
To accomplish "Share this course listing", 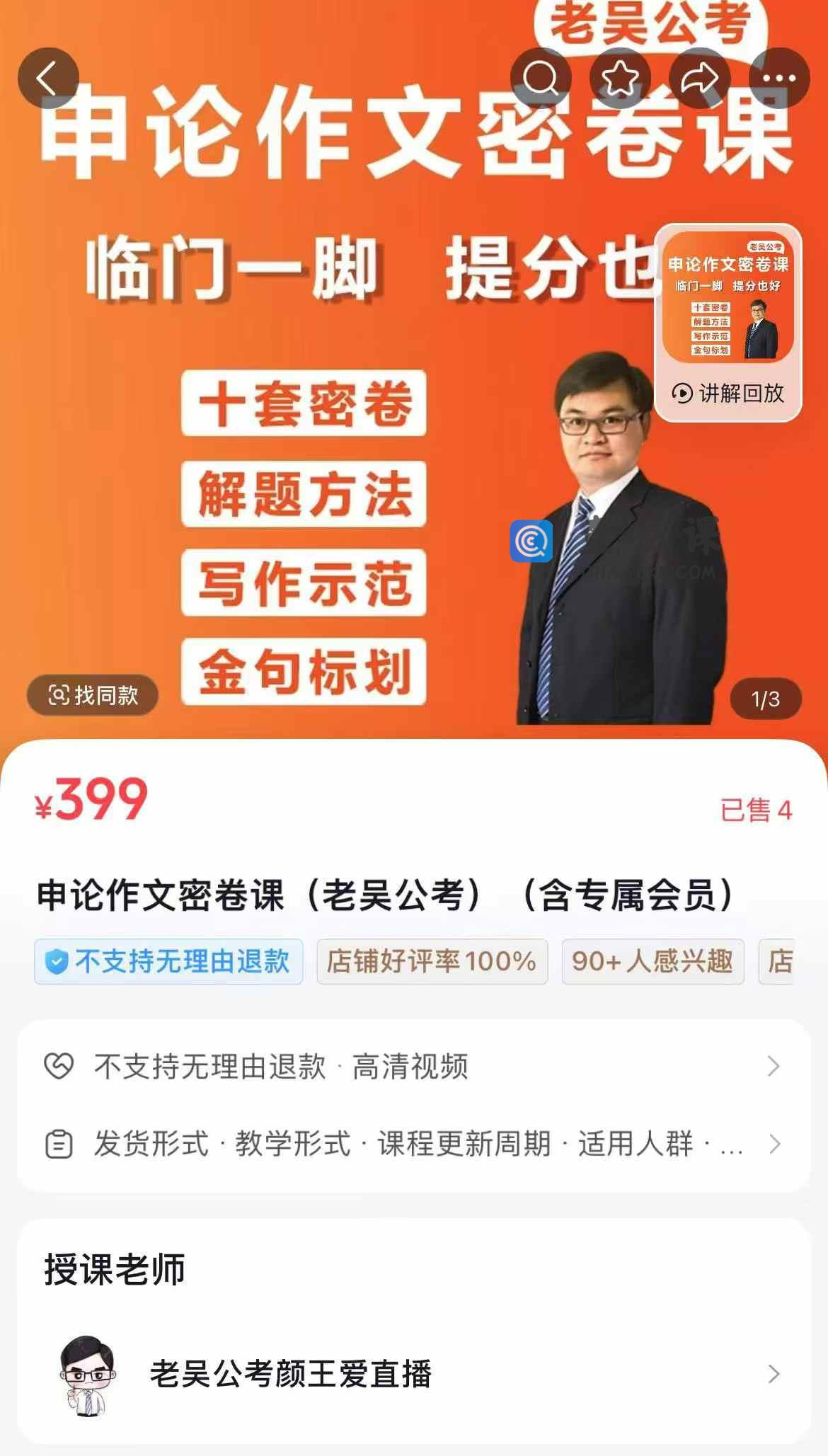I will (x=699, y=78).
